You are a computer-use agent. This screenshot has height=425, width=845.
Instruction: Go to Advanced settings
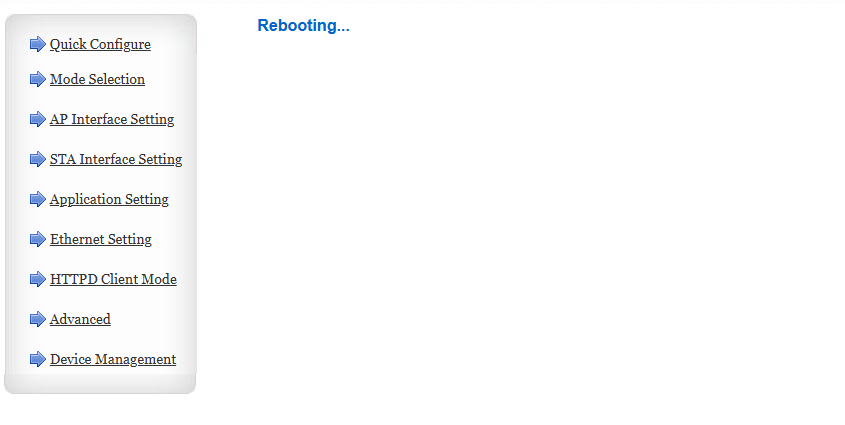point(80,319)
